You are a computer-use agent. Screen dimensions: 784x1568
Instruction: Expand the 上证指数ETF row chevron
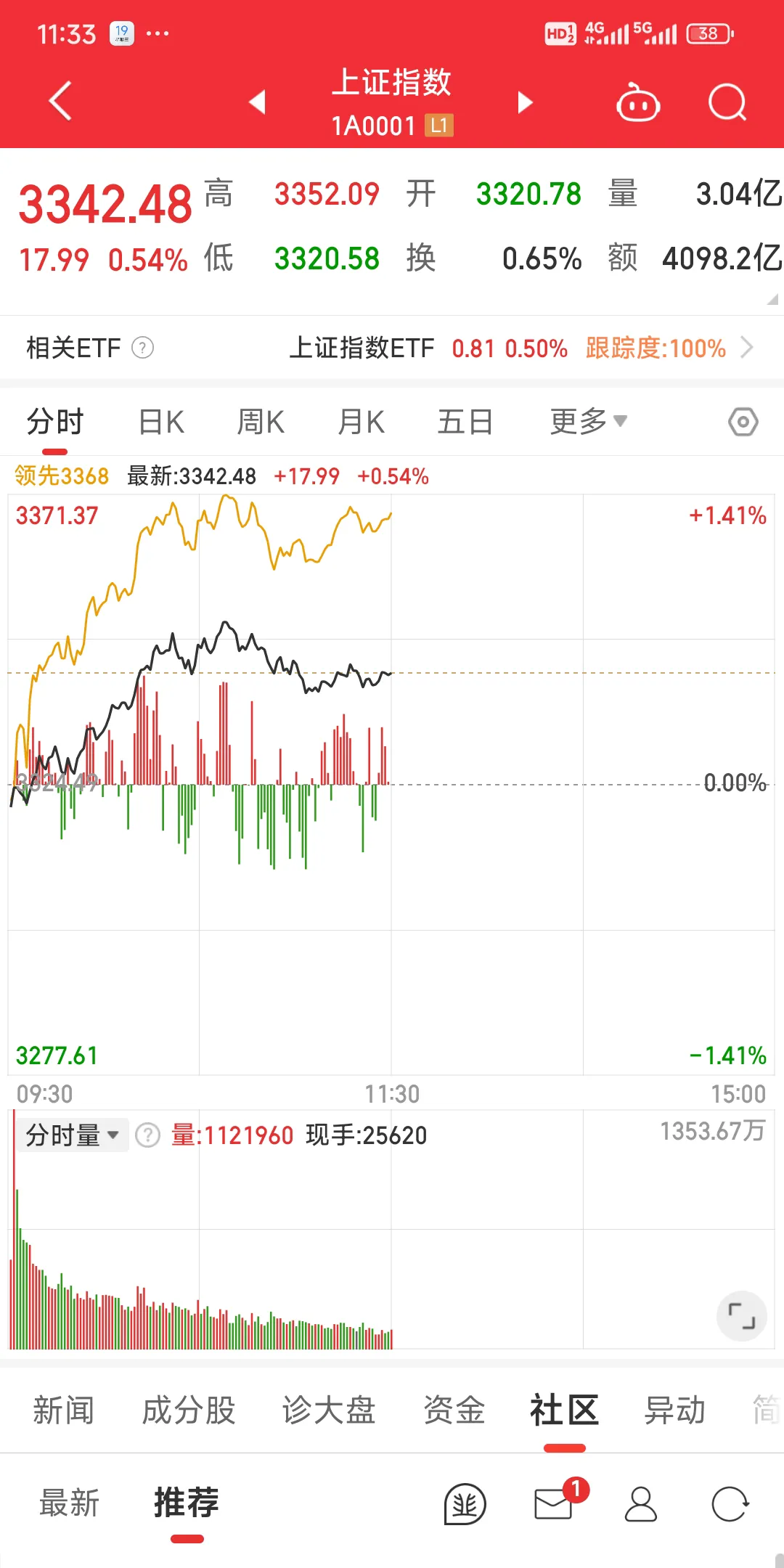tap(746, 348)
